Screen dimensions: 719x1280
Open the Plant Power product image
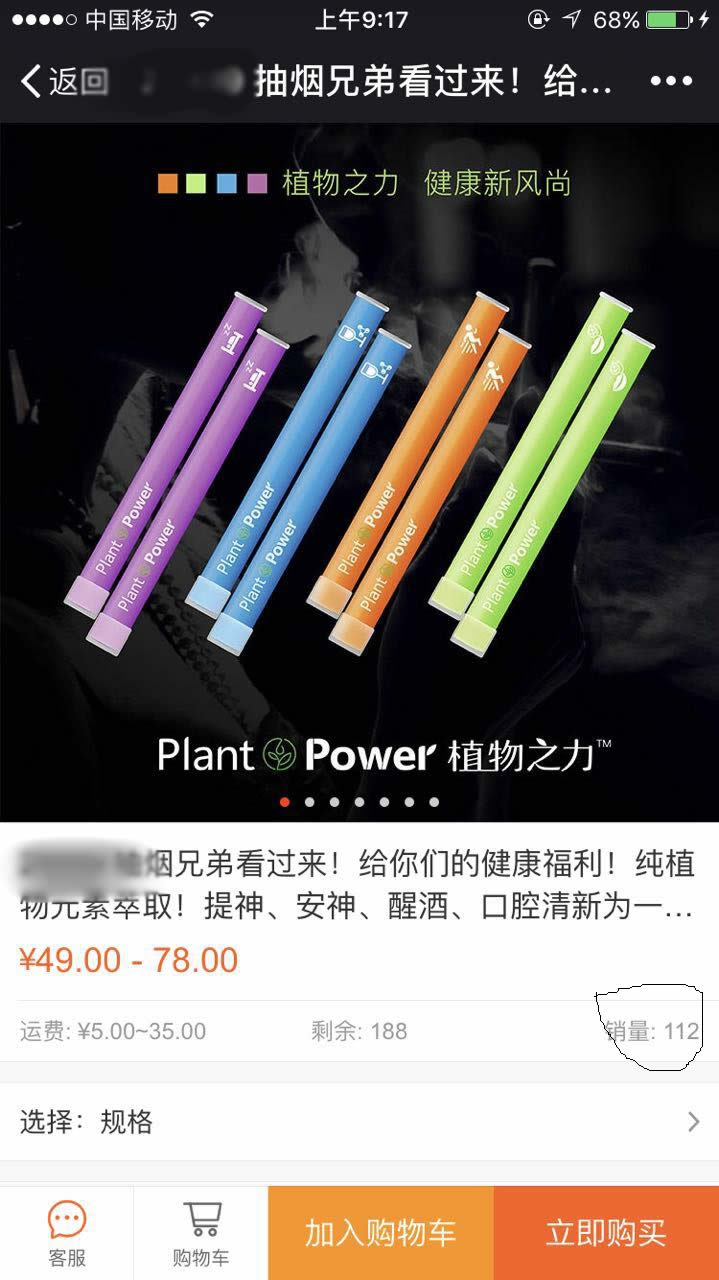(360, 472)
